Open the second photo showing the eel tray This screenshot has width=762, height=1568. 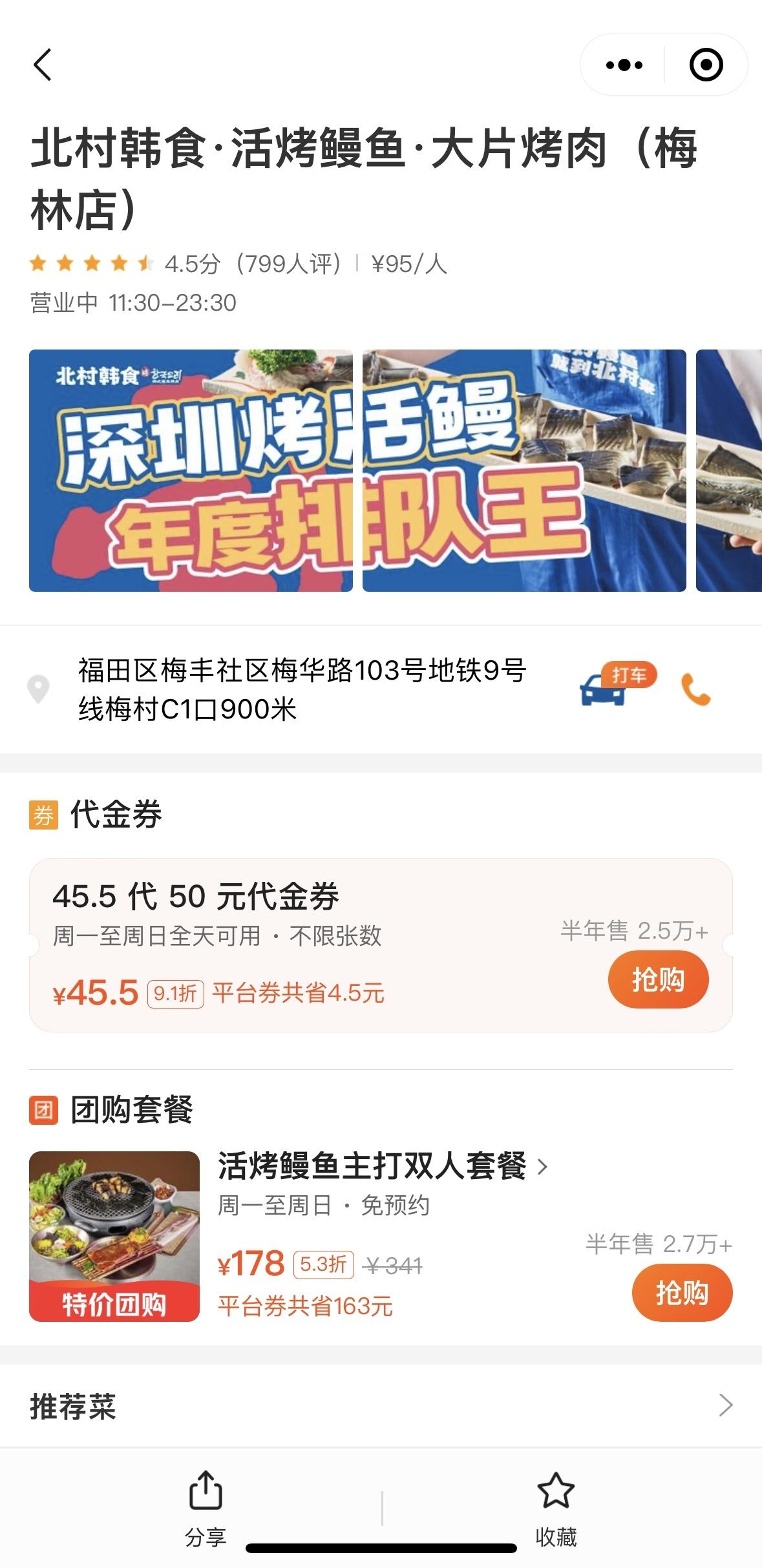coord(524,470)
